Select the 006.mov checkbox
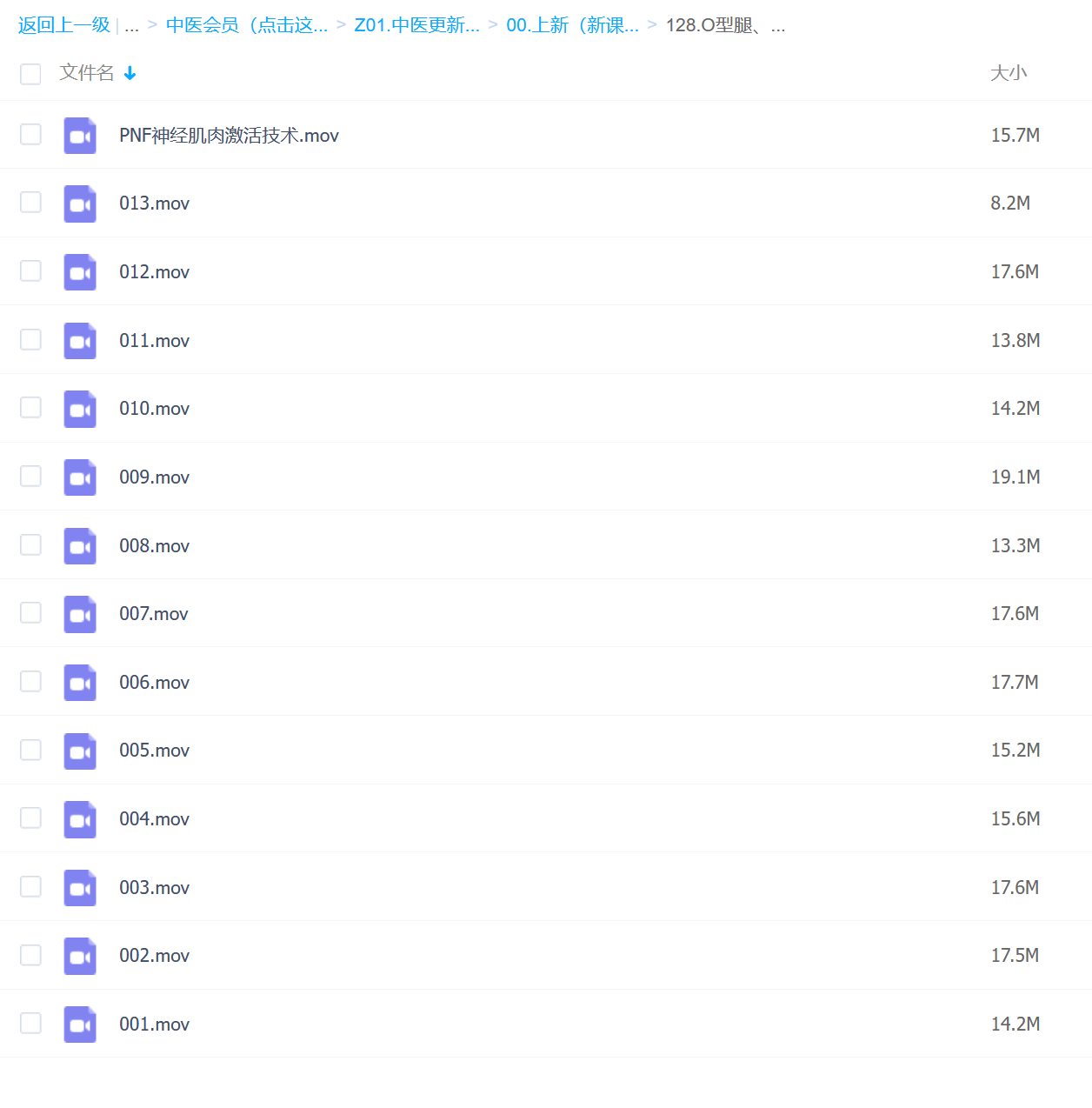This screenshot has width=1092, height=1108. [x=30, y=682]
